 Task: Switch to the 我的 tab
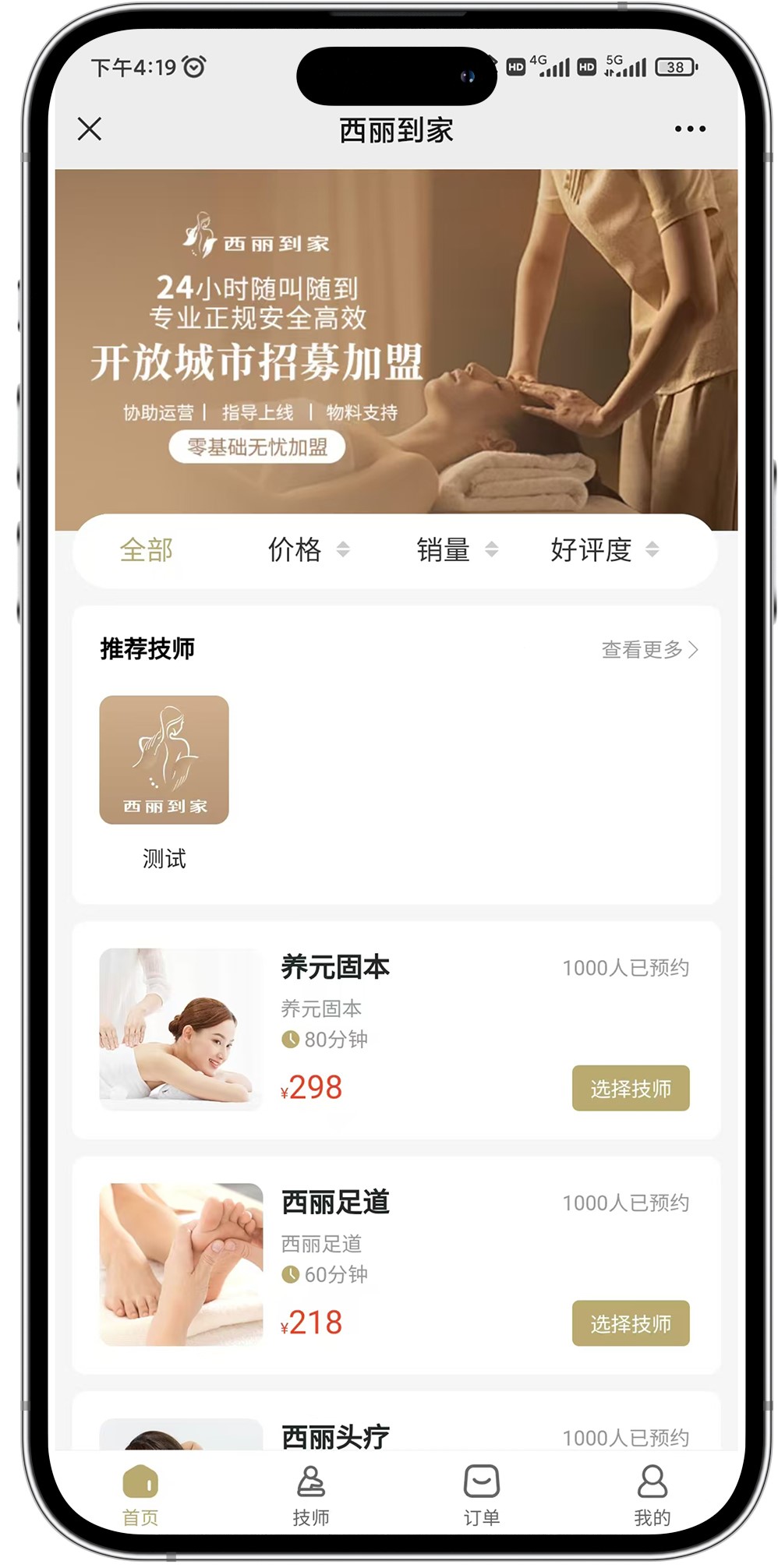652,1495
